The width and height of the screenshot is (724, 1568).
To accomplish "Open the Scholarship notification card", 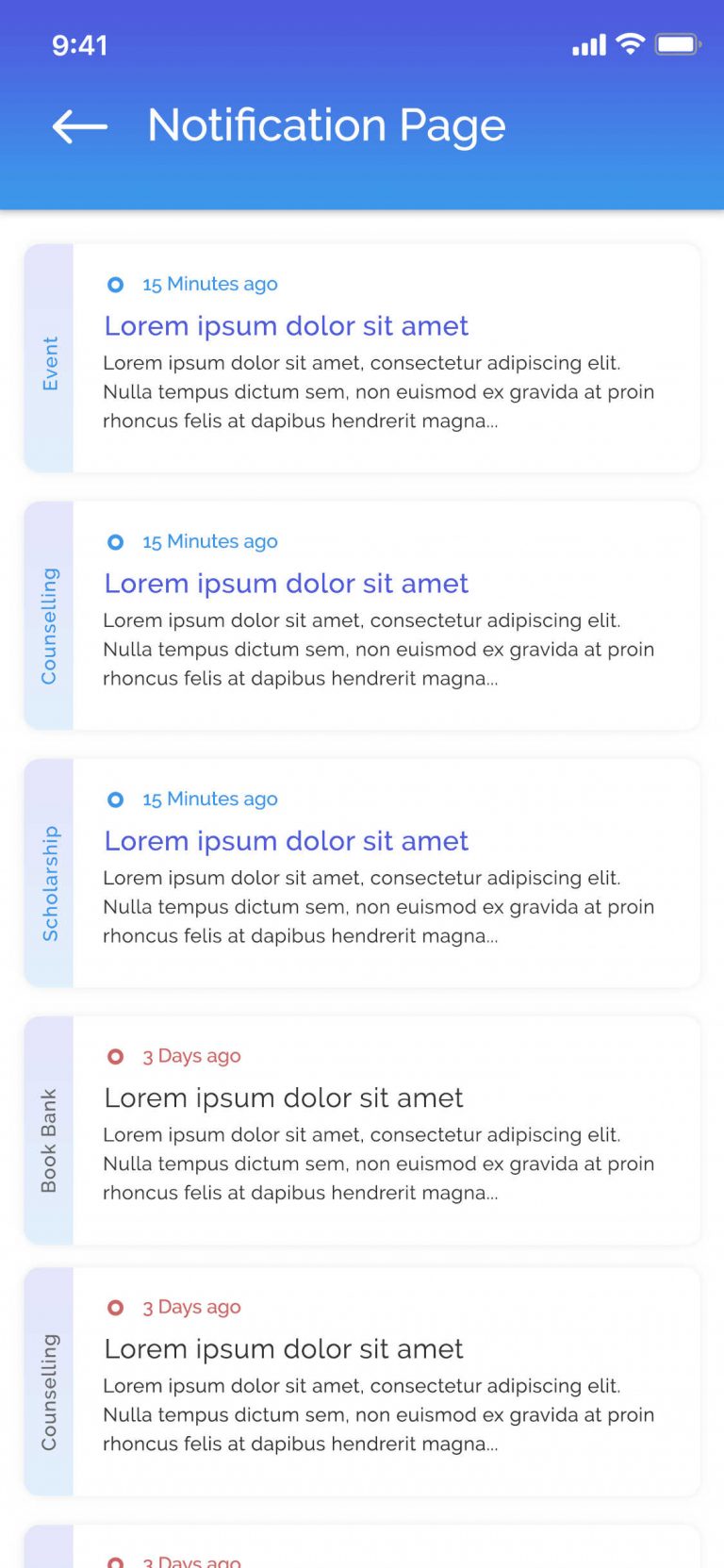I will pos(362,873).
